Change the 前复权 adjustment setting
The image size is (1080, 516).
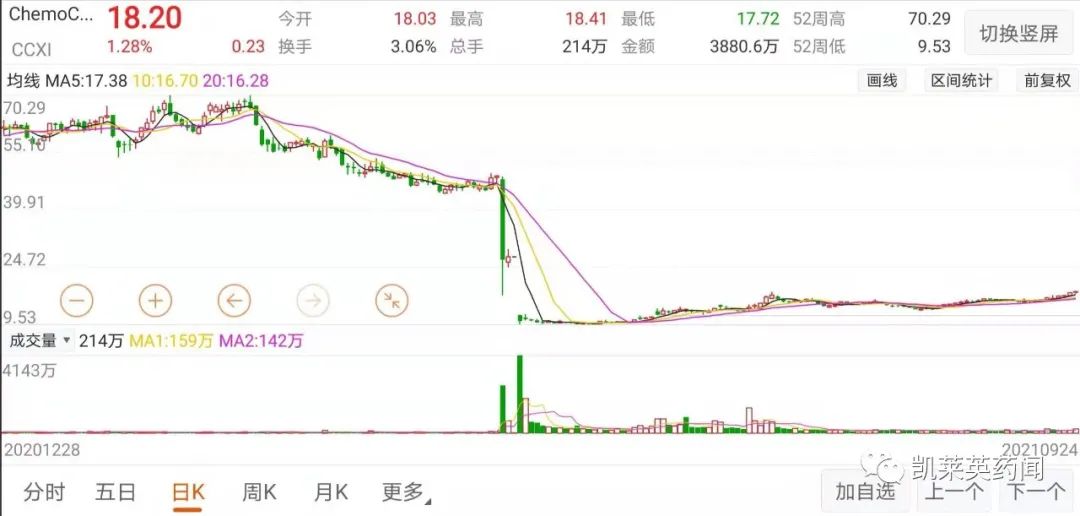point(1046,81)
